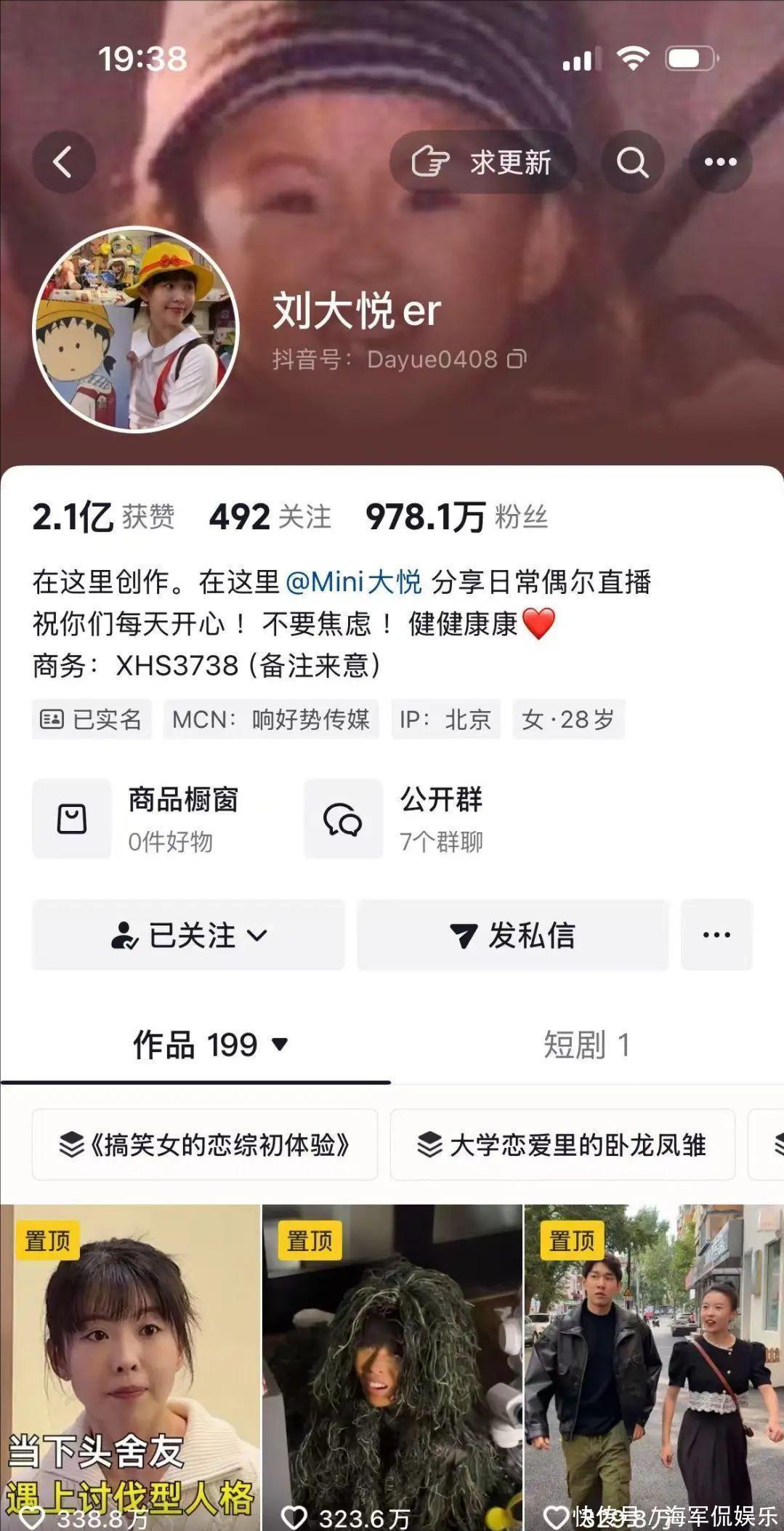Open the top-right overflow menu
Screen dimensions: 784x1531
coord(720,162)
